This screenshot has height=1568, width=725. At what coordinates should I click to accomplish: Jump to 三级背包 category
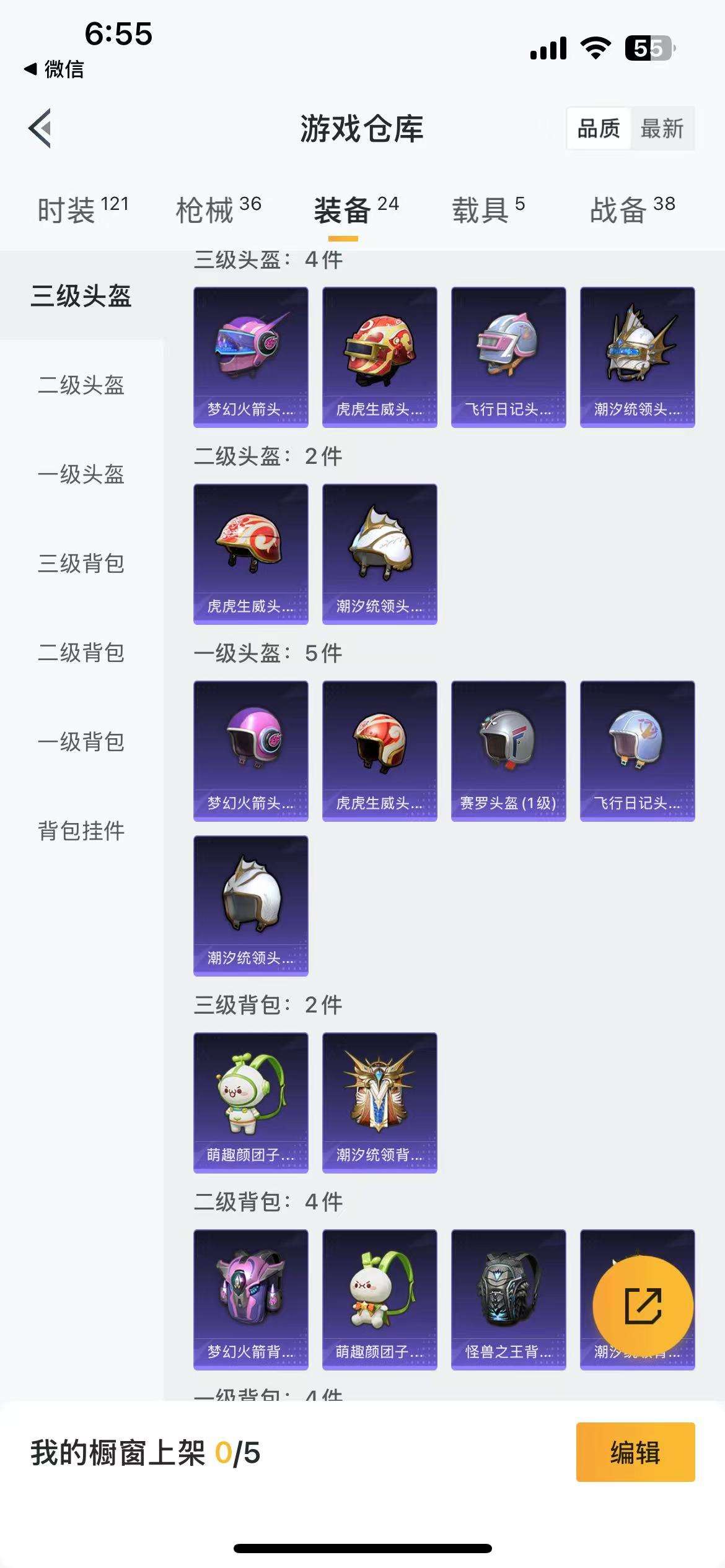point(81,564)
